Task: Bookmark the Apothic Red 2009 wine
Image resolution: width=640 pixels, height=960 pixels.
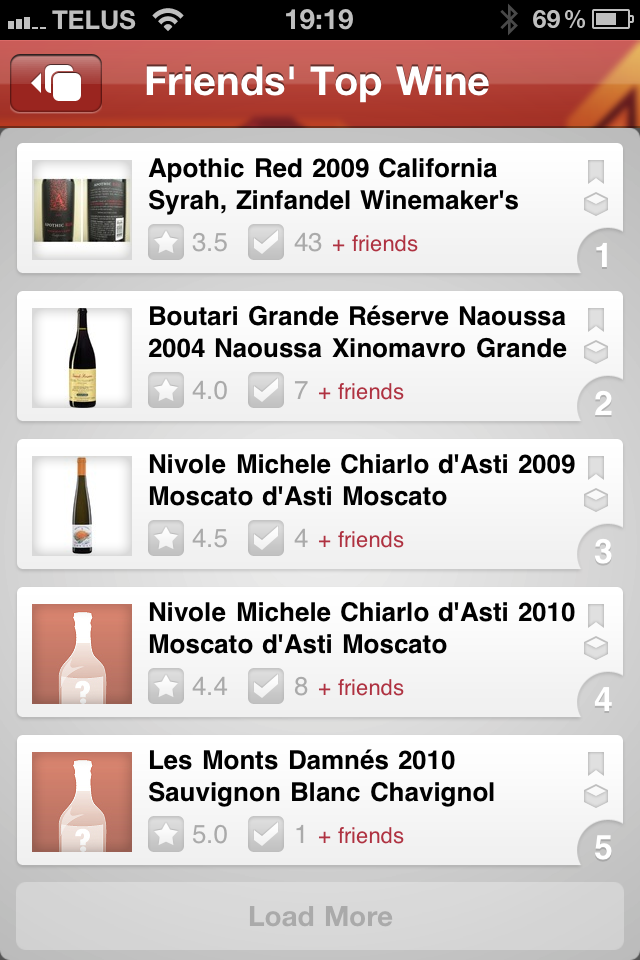Action: [x=596, y=172]
